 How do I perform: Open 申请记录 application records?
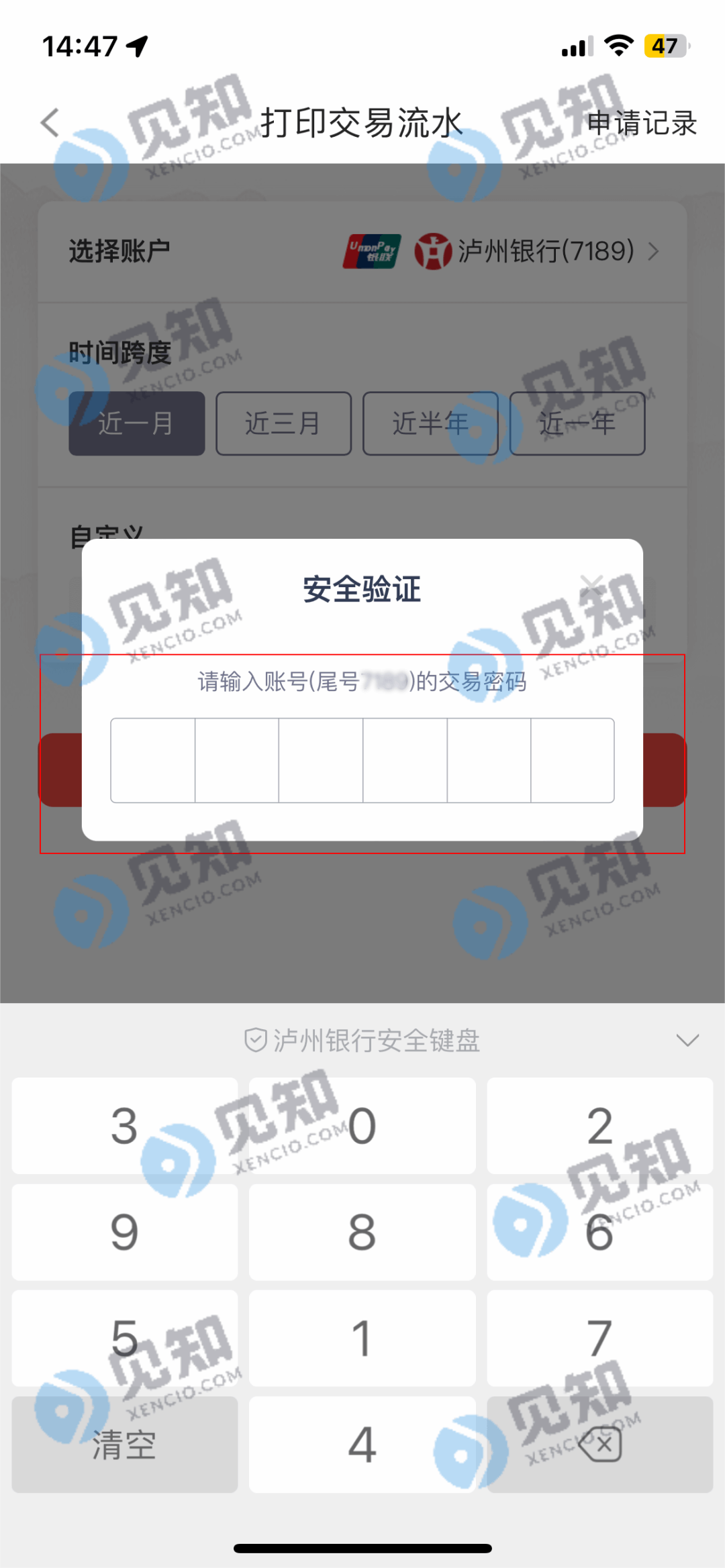click(x=642, y=123)
